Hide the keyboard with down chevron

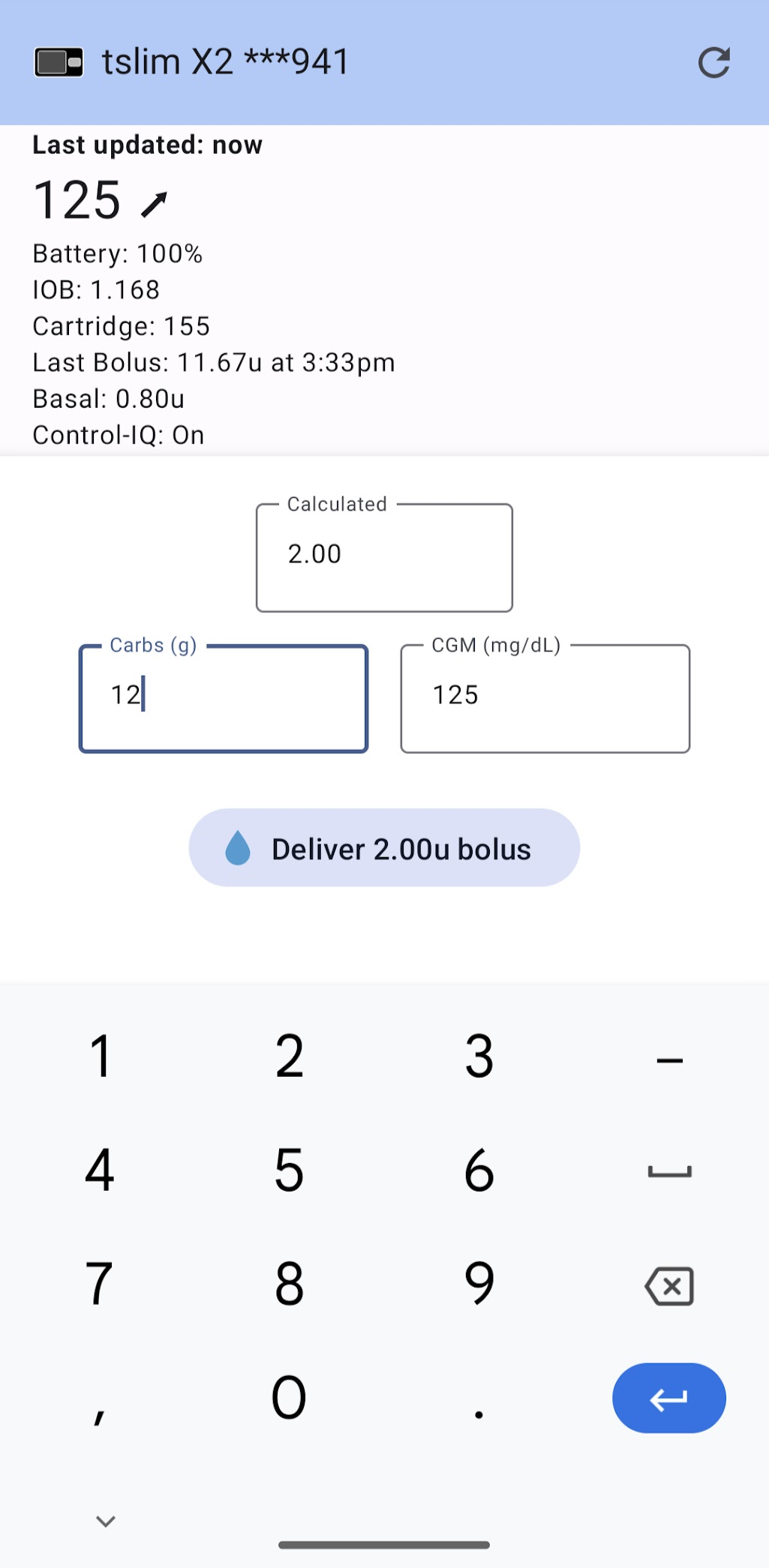pos(106,1521)
